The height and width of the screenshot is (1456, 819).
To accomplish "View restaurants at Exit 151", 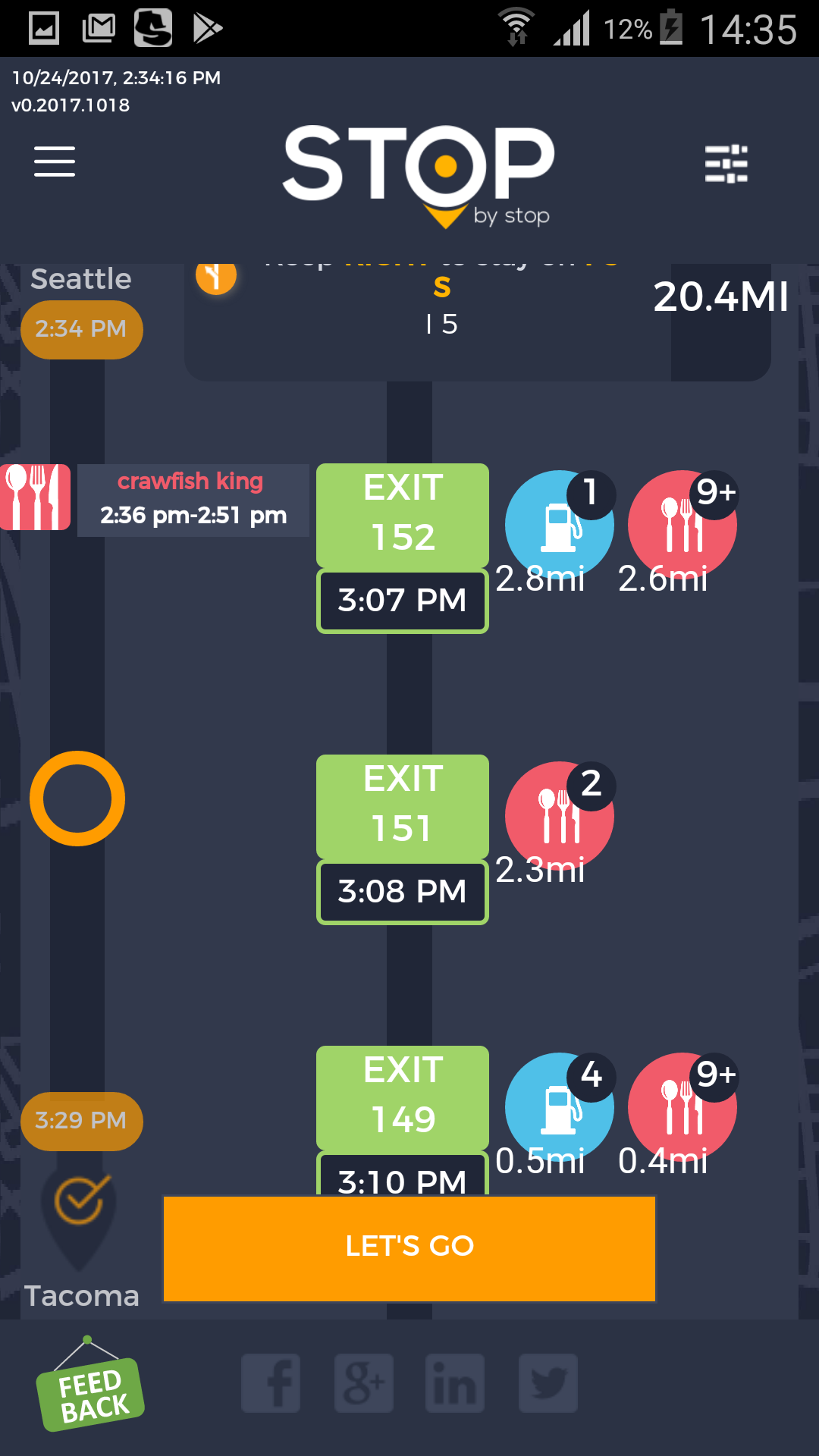I will 559,816.
